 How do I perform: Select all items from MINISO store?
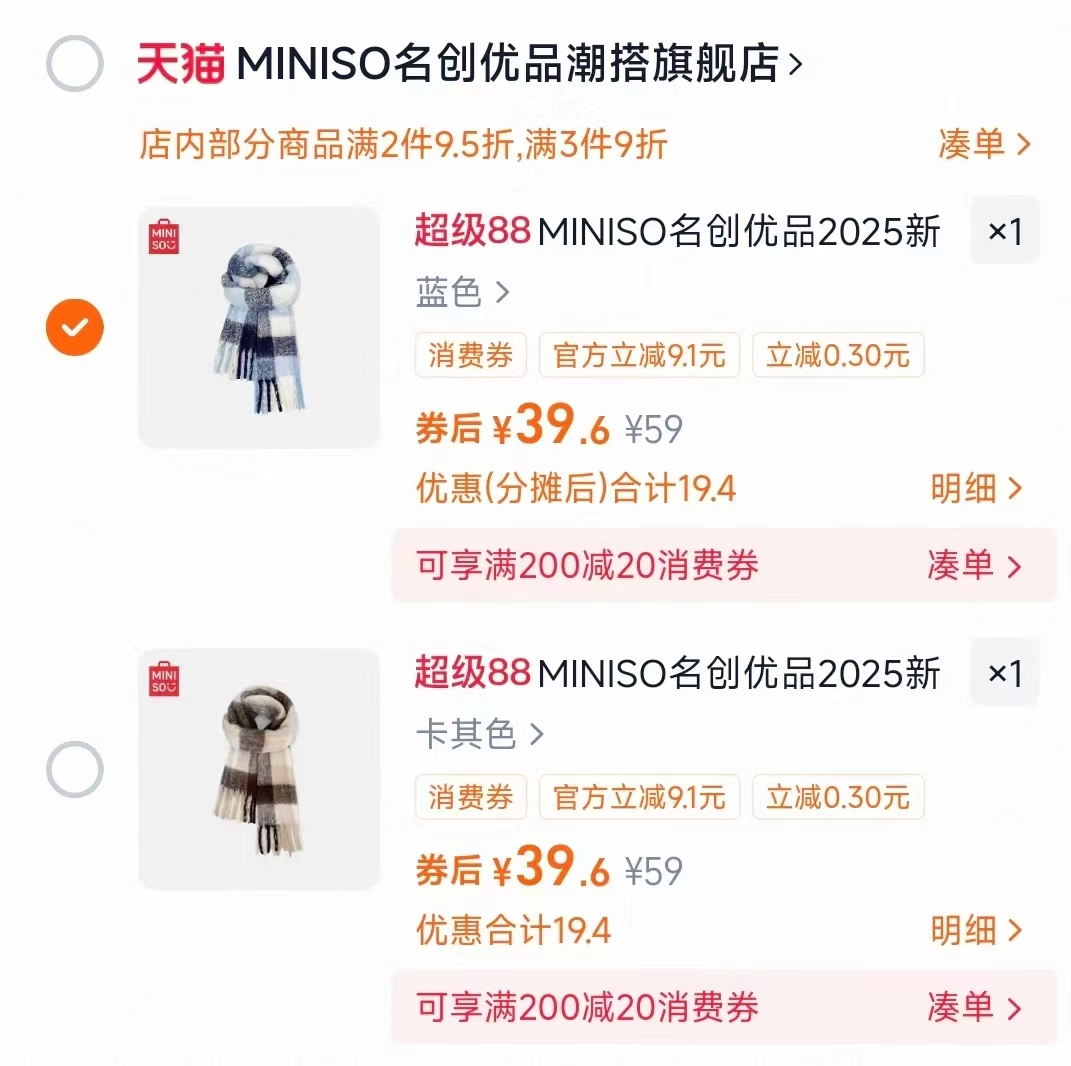click(75, 65)
